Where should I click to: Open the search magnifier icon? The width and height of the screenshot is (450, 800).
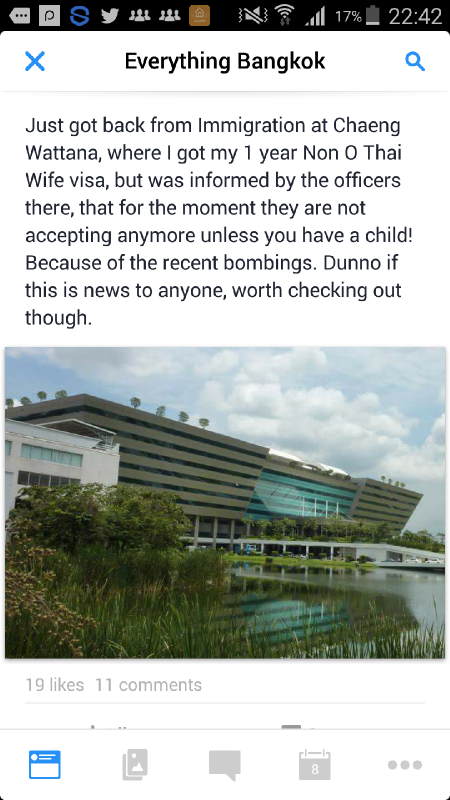pyautogui.click(x=415, y=62)
